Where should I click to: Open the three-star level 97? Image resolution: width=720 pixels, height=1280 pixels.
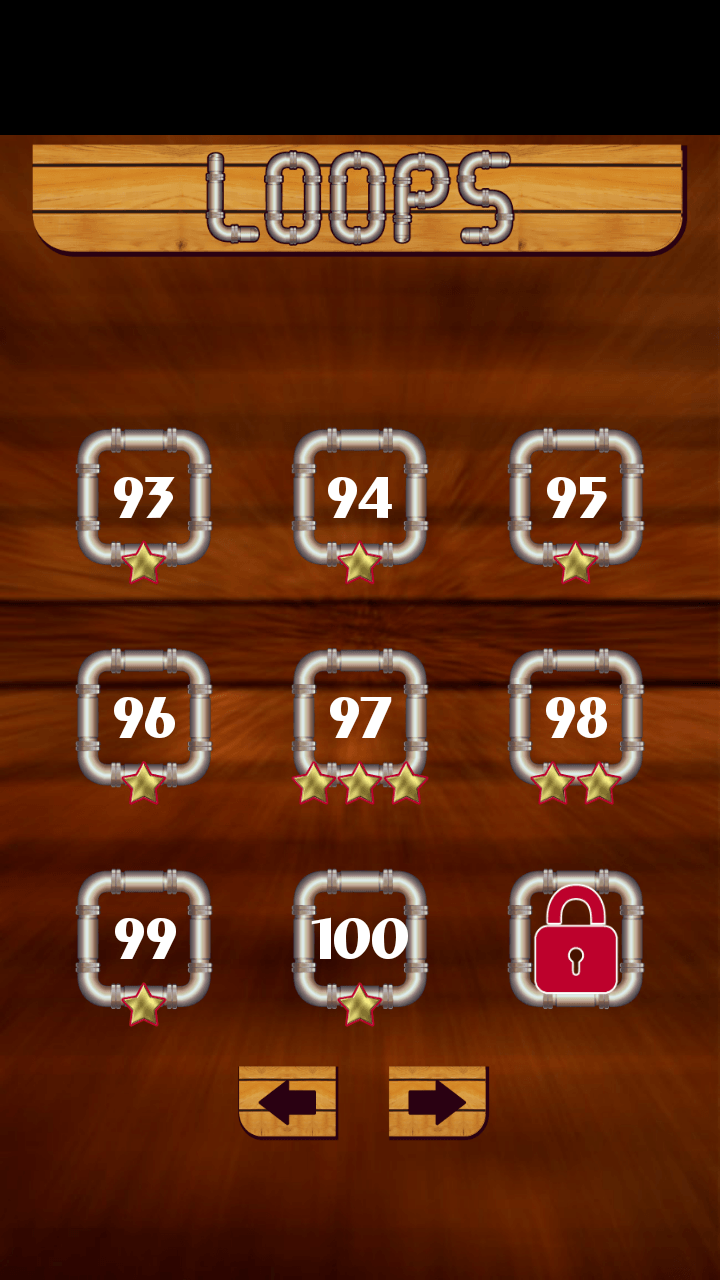click(x=360, y=718)
